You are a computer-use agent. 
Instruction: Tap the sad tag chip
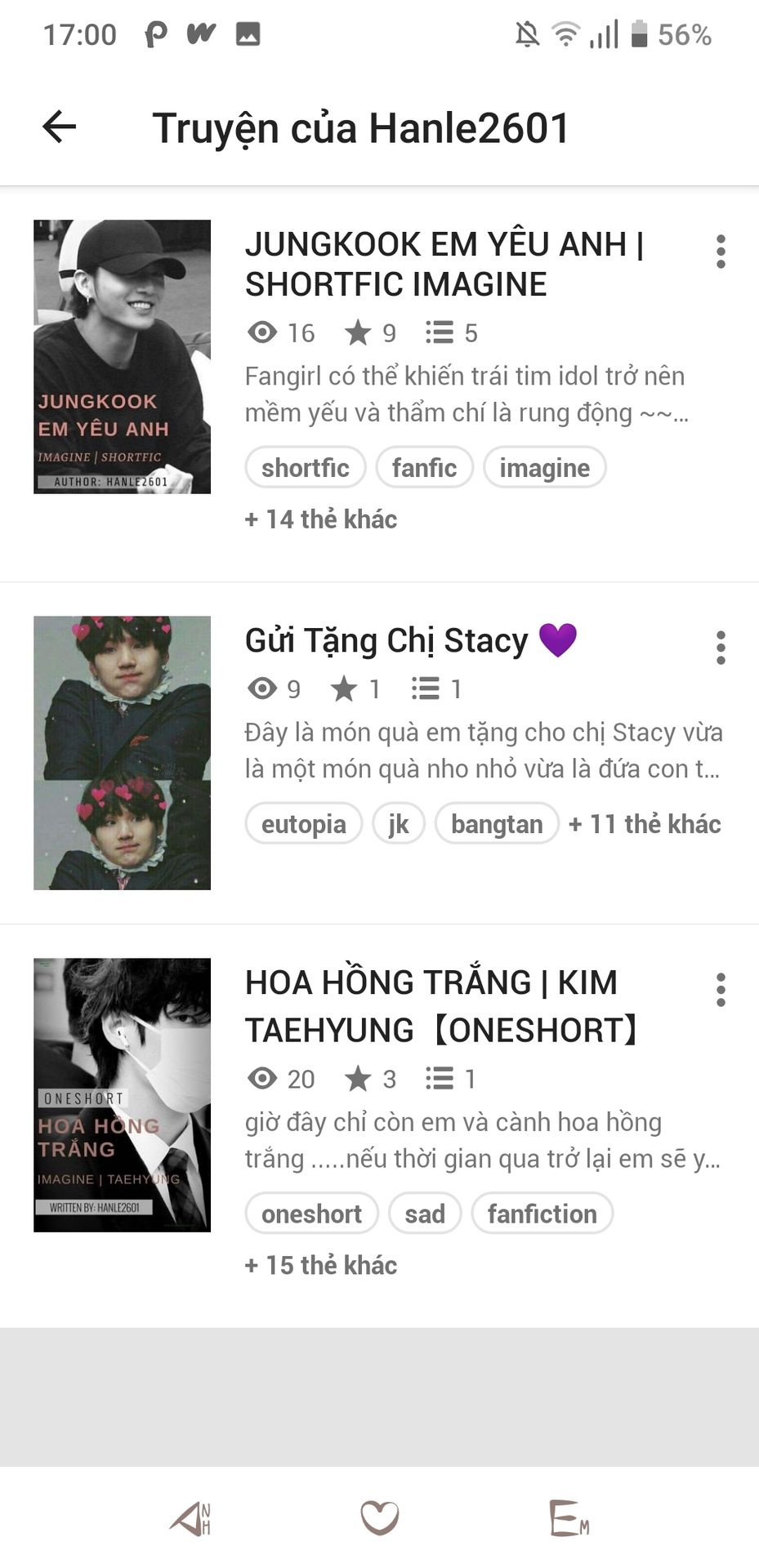coord(425,1214)
